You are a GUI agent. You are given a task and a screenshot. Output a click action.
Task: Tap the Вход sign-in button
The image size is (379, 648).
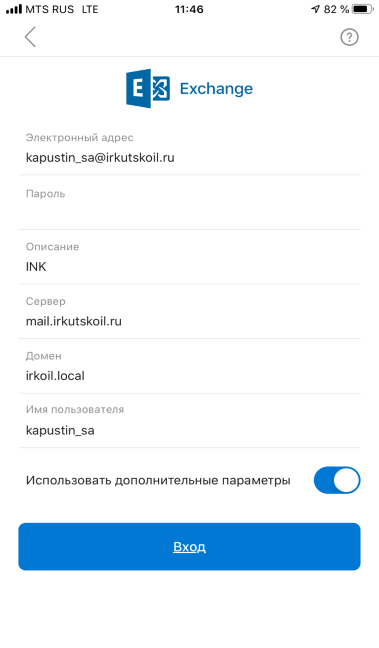[189, 547]
